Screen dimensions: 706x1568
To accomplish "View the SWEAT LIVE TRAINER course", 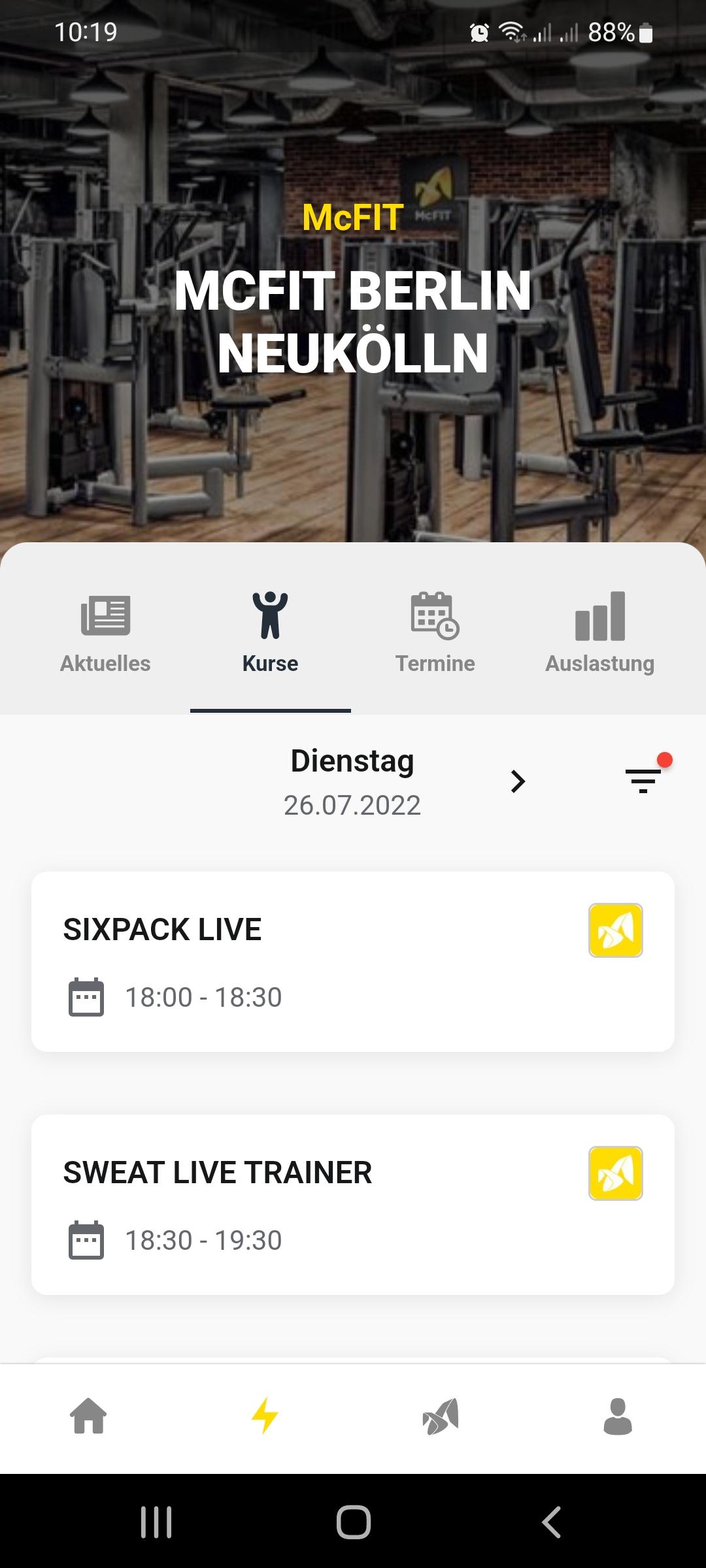I will [x=353, y=1204].
